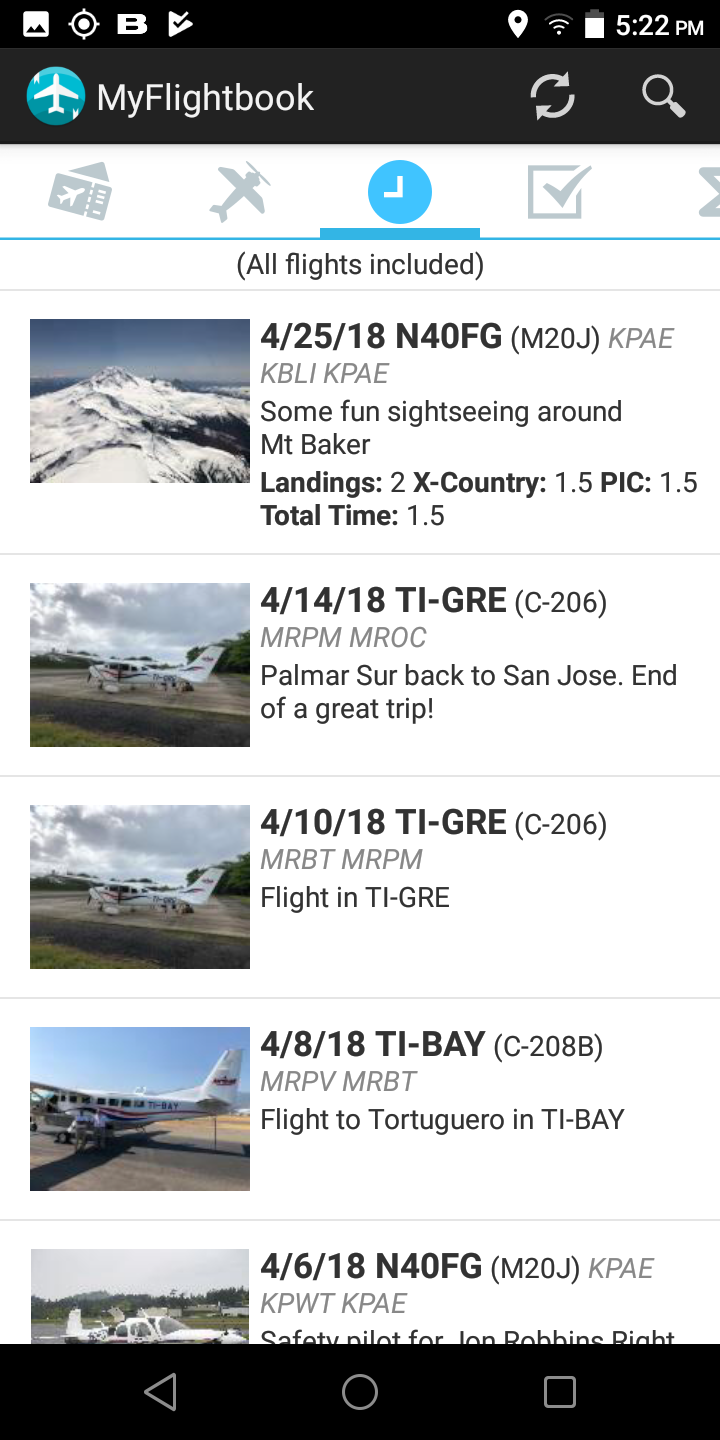
Task: View the 4/8/18 TI-BAY Tortuguero flight
Action: tap(360, 1109)
